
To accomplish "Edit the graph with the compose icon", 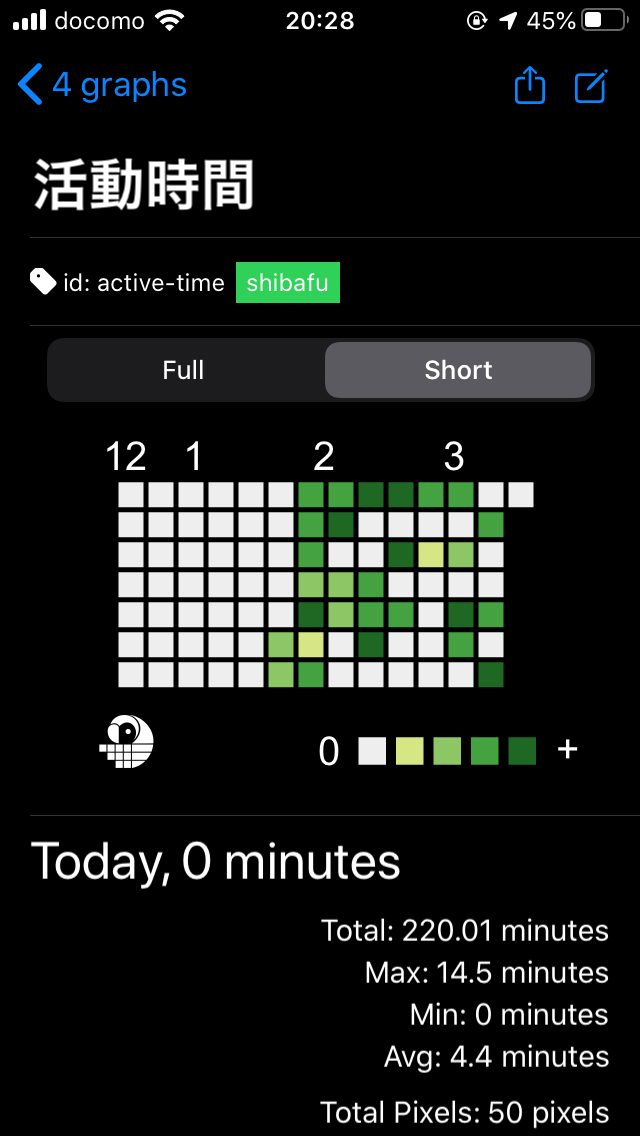I will (591, 87).
